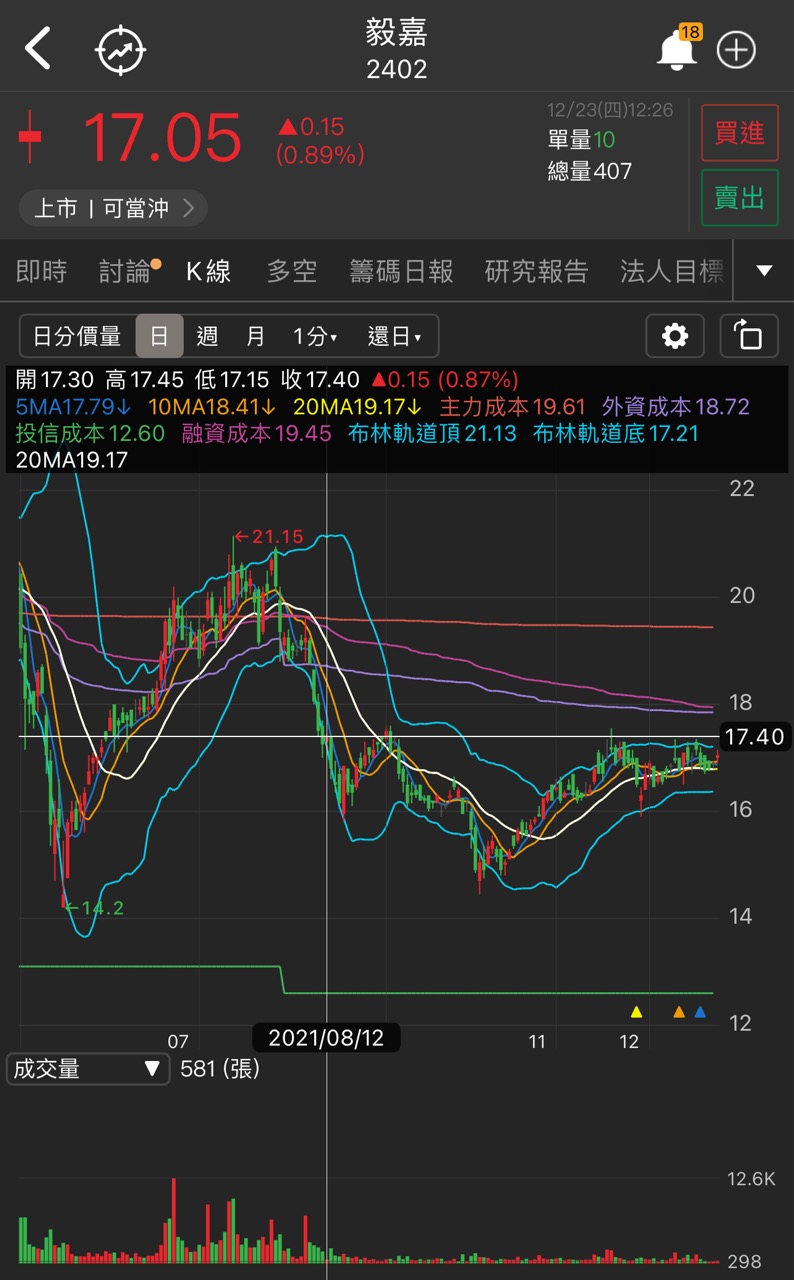Tap the 買進 buy button
This screenshot has height=1280, width=794.
coord(739,133)
